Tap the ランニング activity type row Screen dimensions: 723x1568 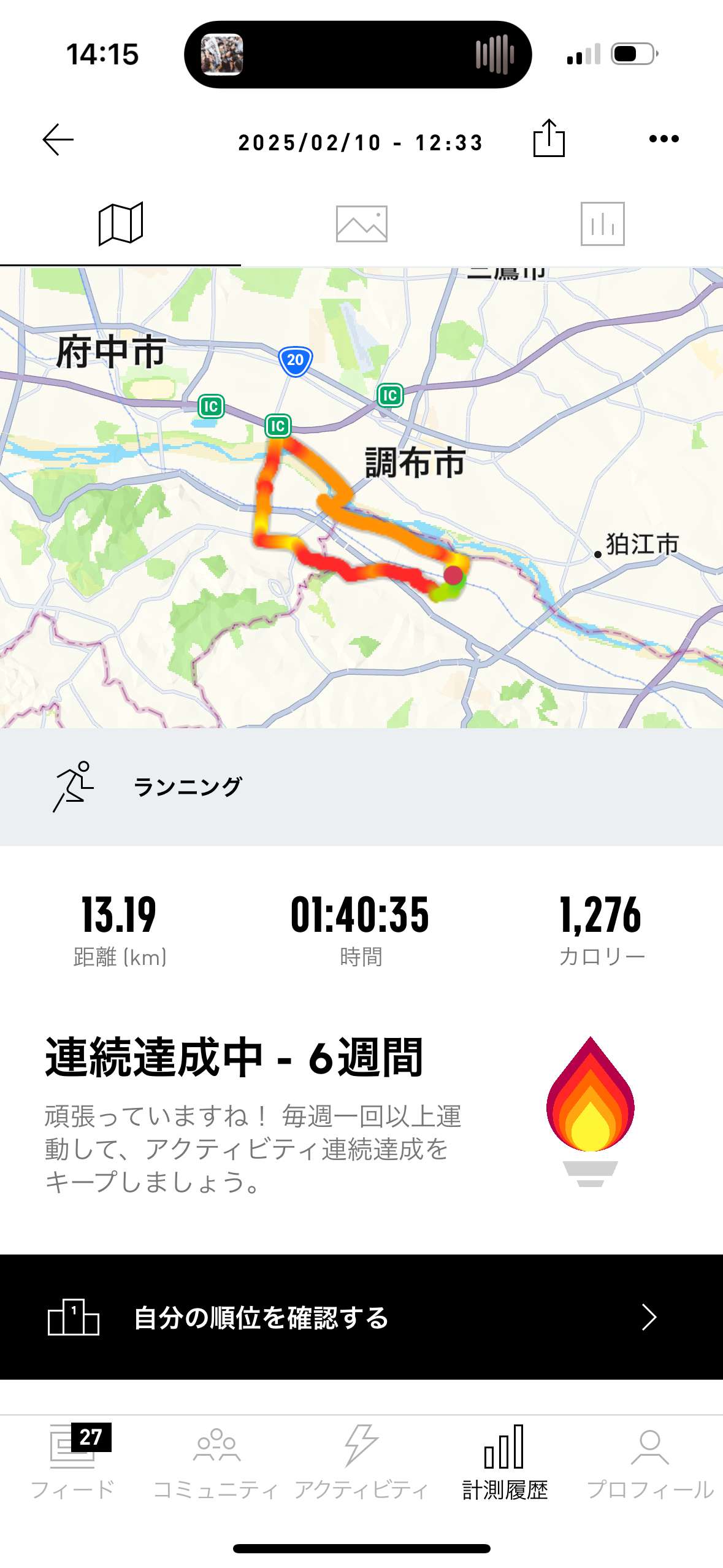[361, 787]
